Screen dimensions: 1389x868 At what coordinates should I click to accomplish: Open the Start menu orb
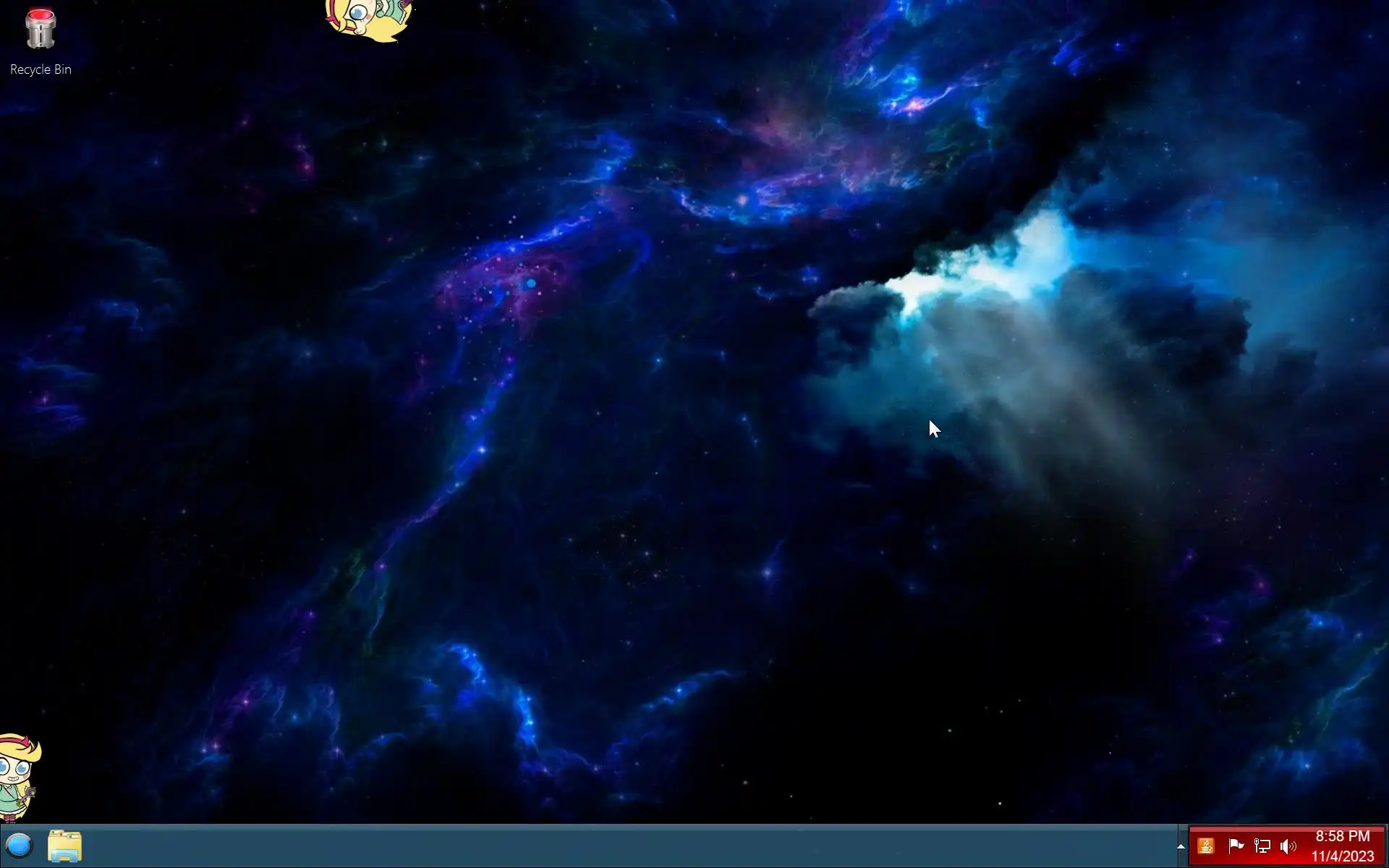coord(19,845)
